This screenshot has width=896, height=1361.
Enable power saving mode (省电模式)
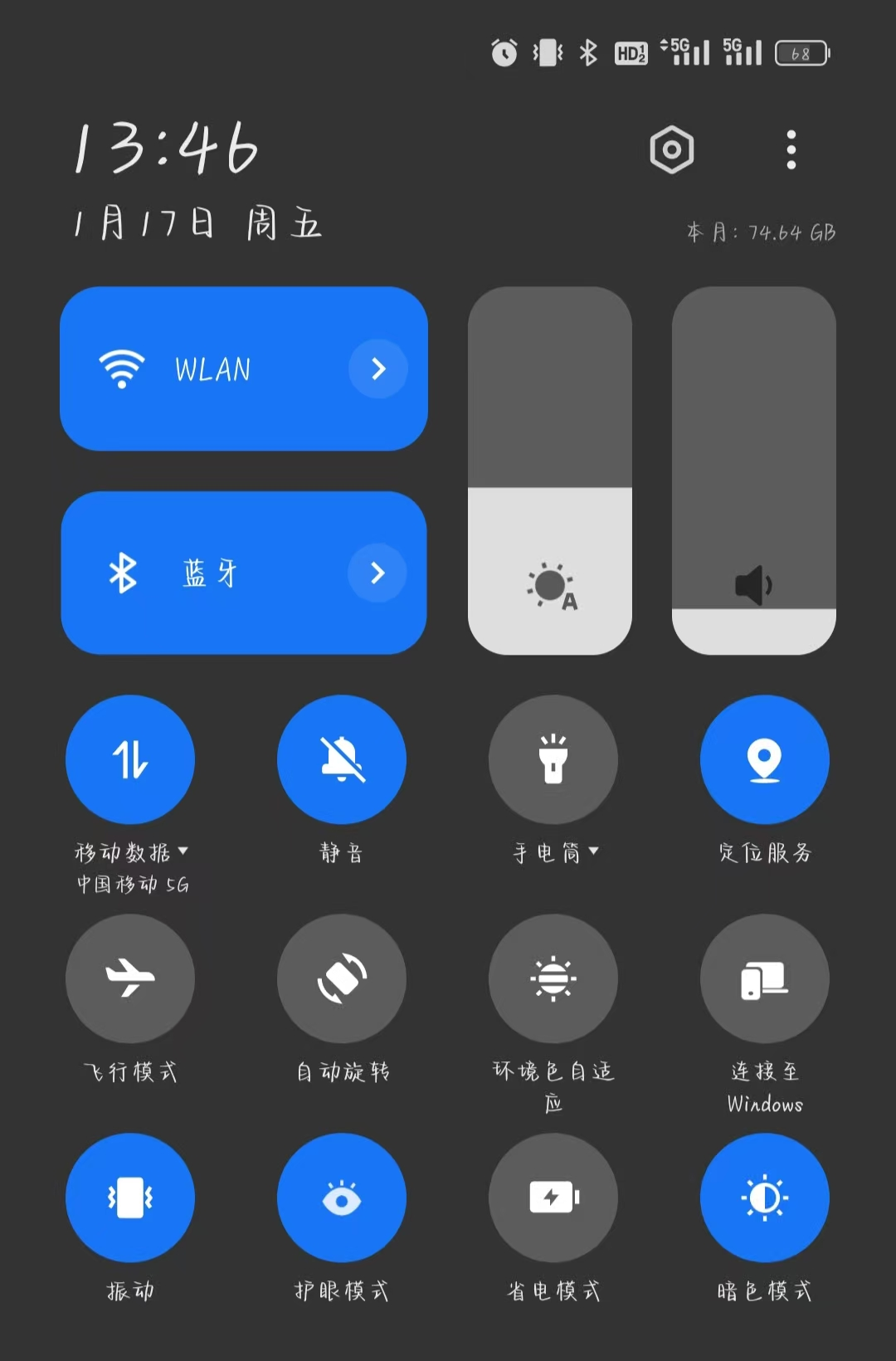coord(553,1197)
